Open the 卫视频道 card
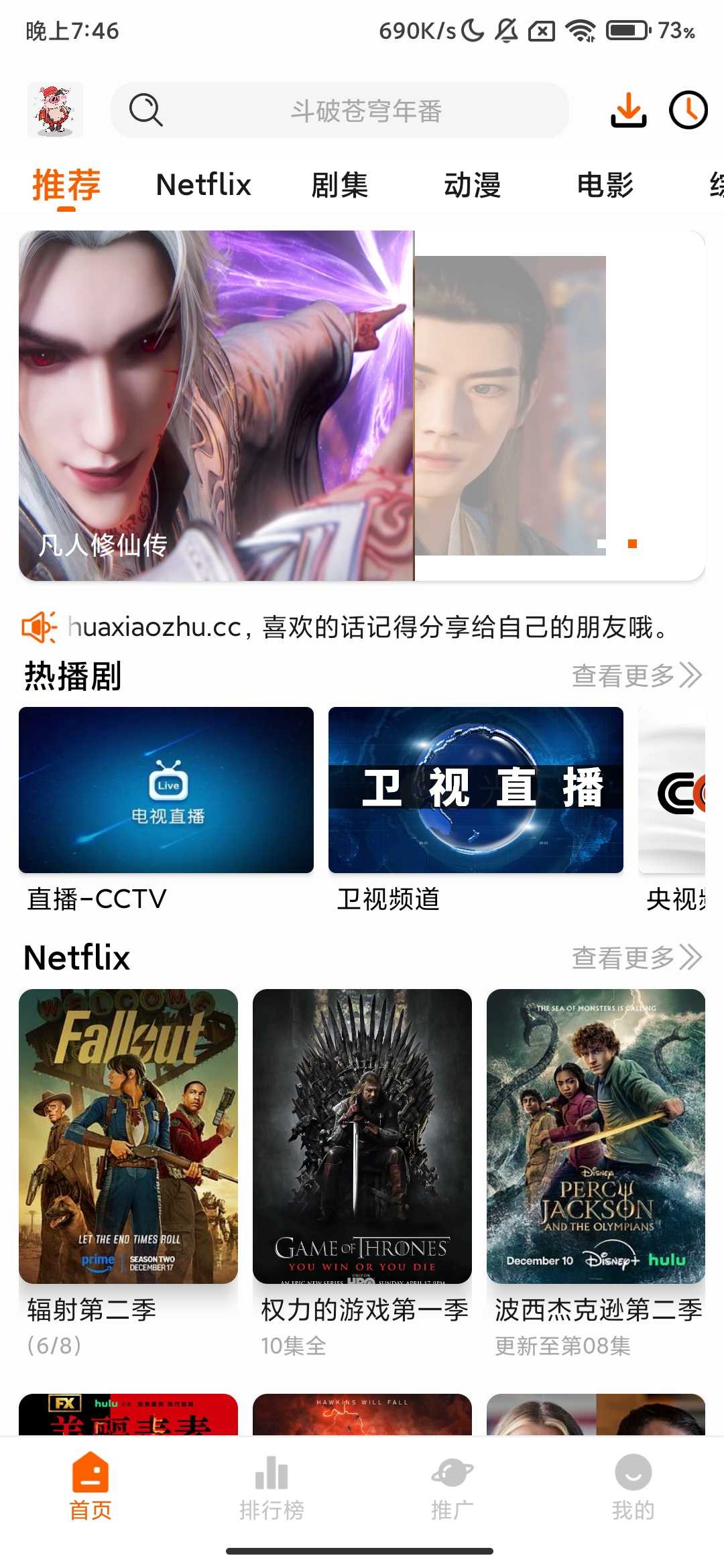The image size is (724, 1568). (x=475, y=790)
